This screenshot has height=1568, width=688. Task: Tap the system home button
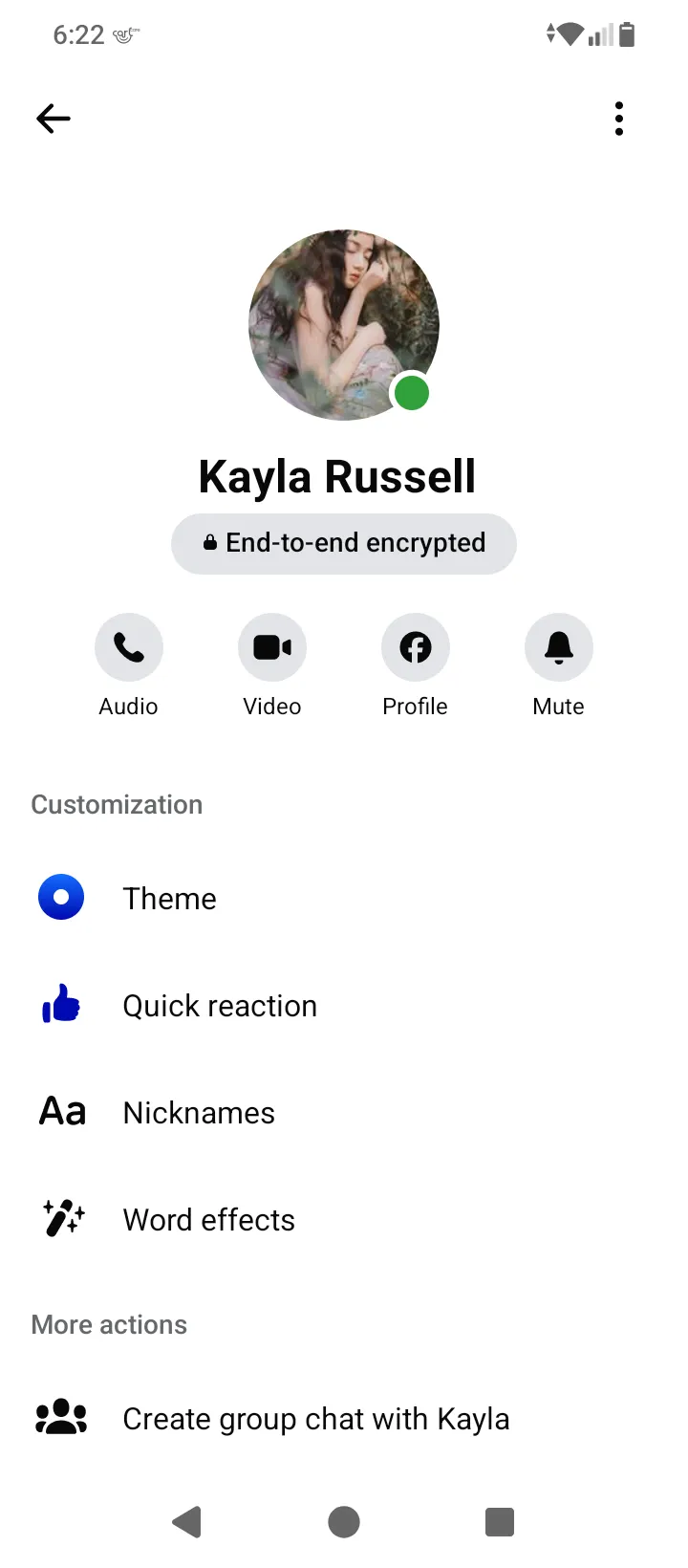[344, 1521]
